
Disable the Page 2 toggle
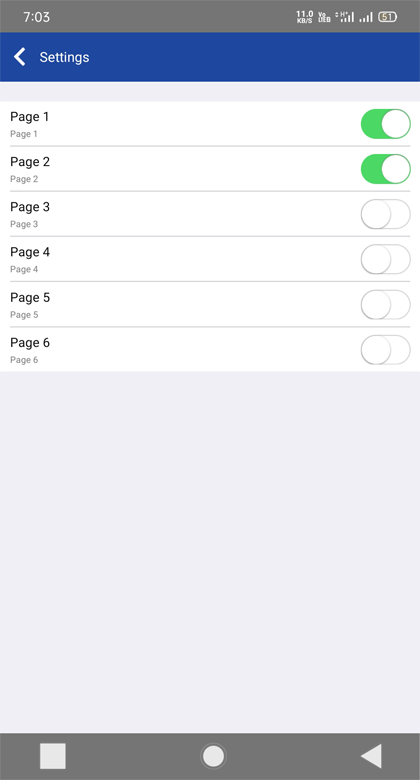pyautogui.click(x=386, y=169)
